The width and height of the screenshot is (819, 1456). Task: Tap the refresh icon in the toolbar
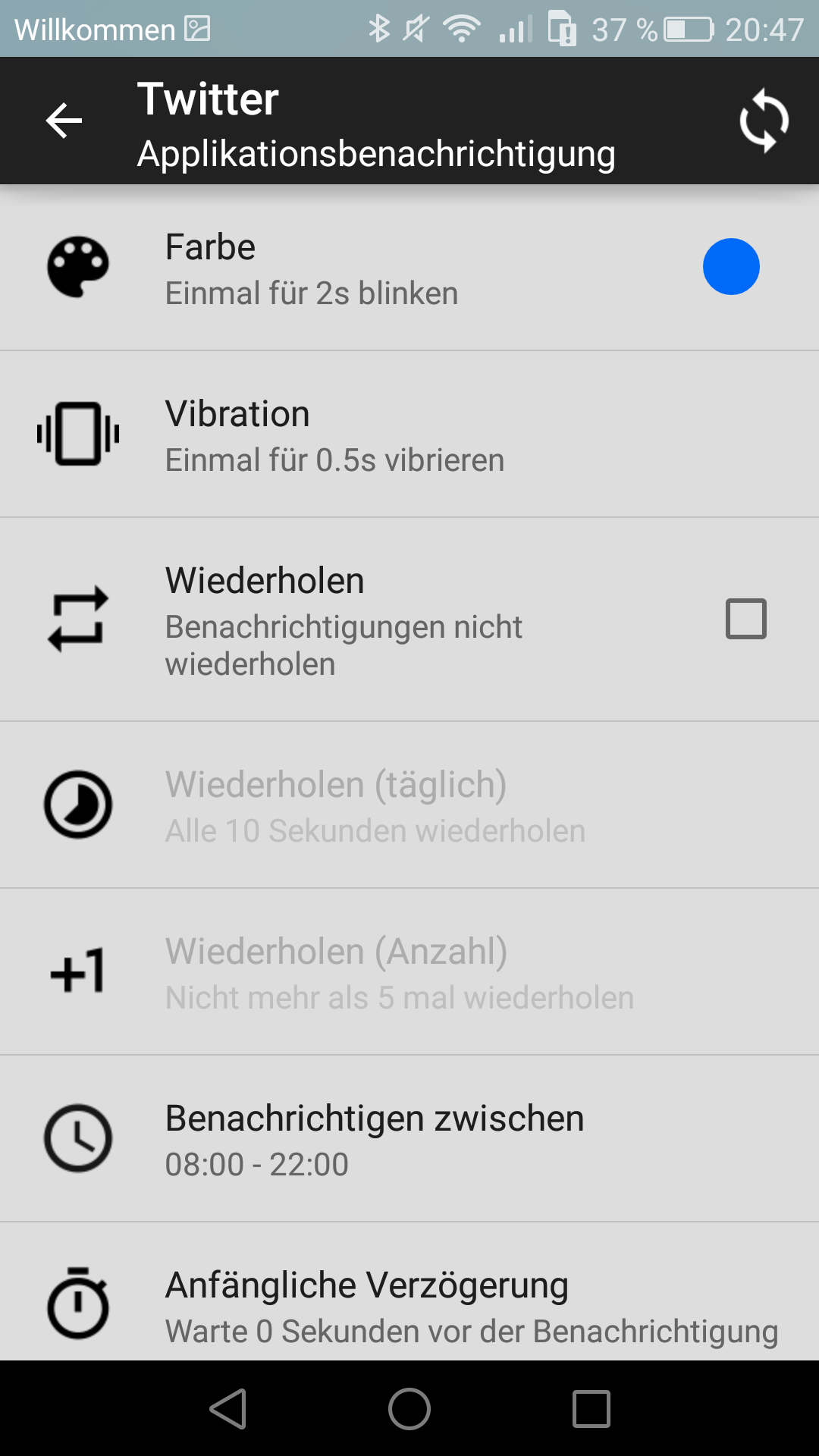point(764,121)
